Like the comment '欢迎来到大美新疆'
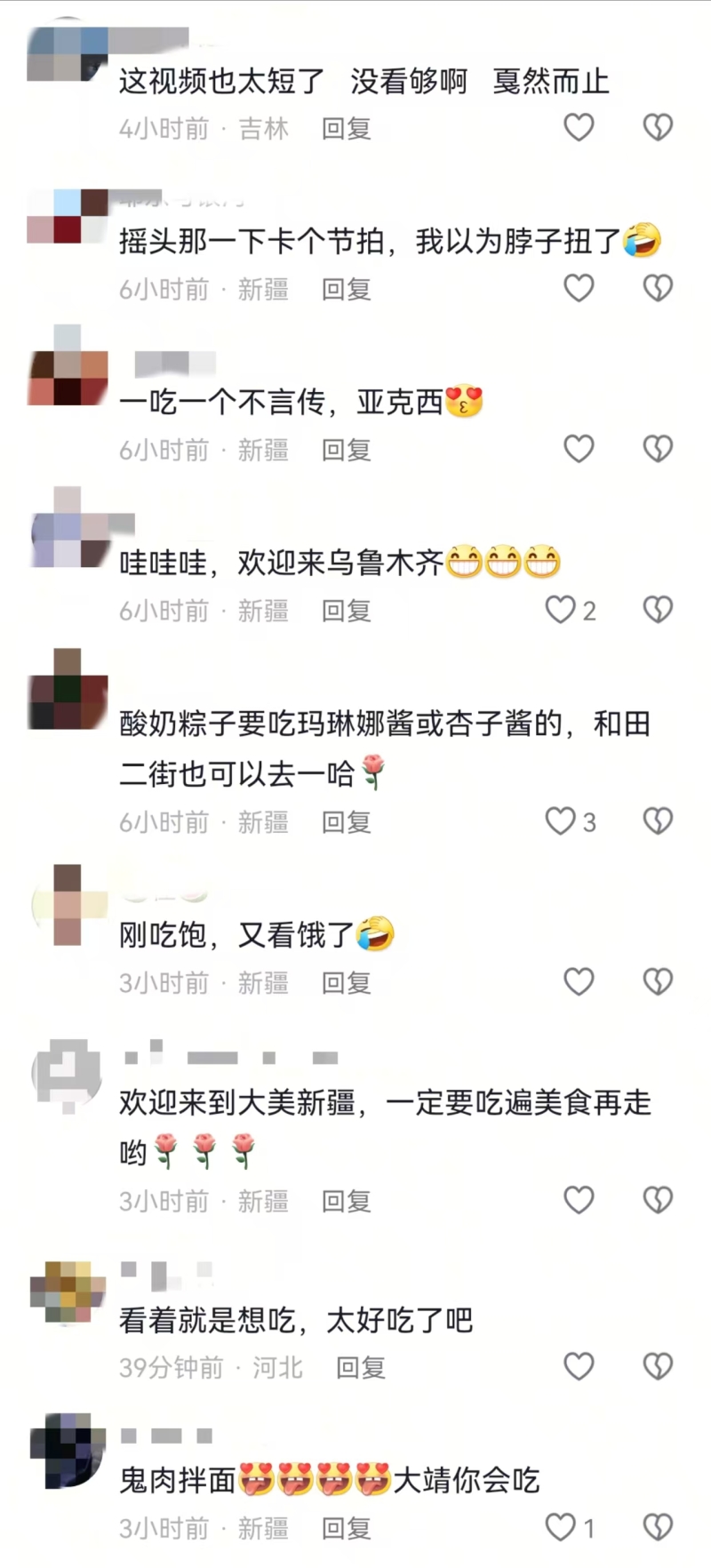The height and width of the screenshot is (1568, 711). pos(579,1200)
